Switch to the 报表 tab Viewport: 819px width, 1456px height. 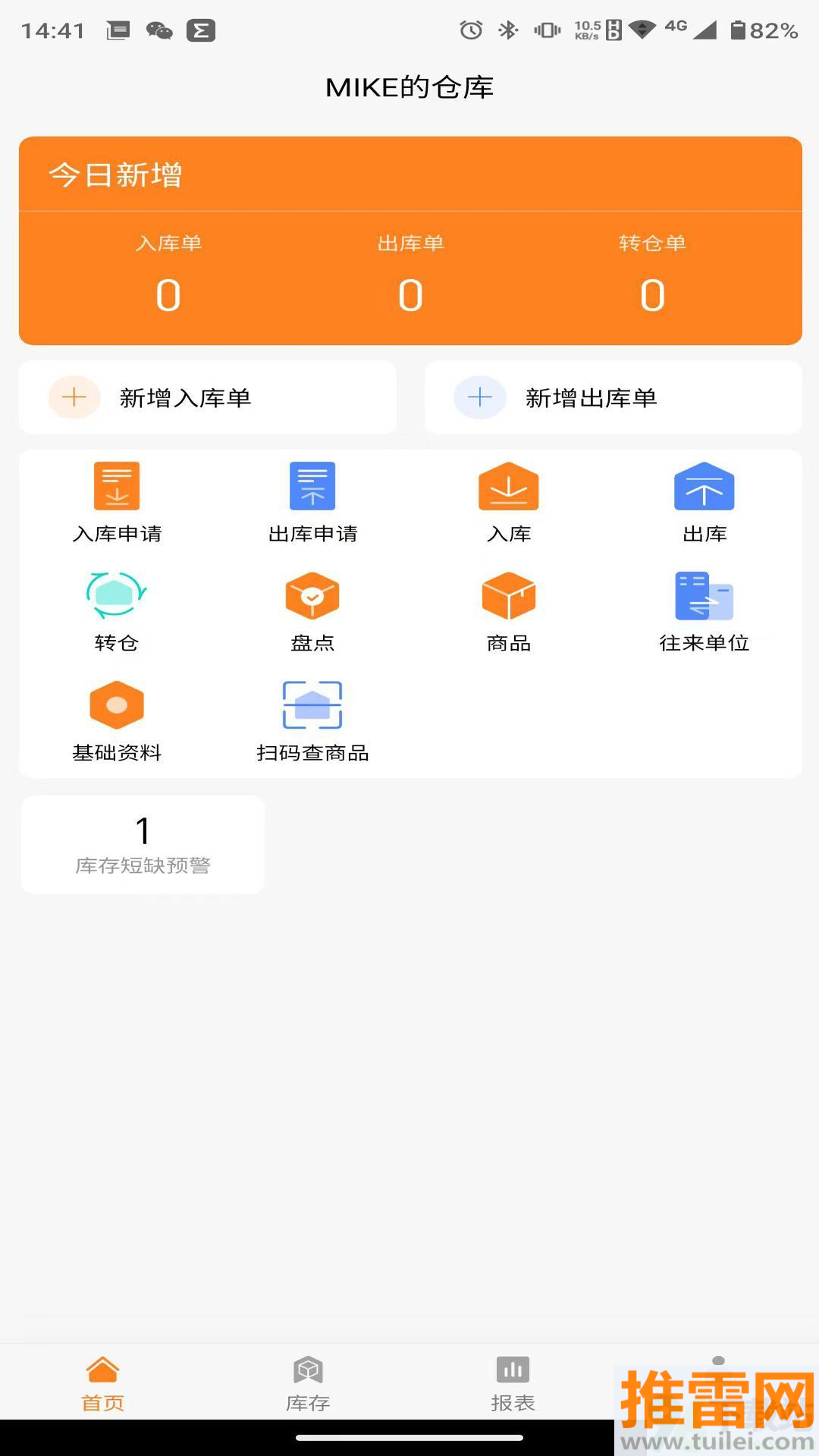pos(513,1384)
